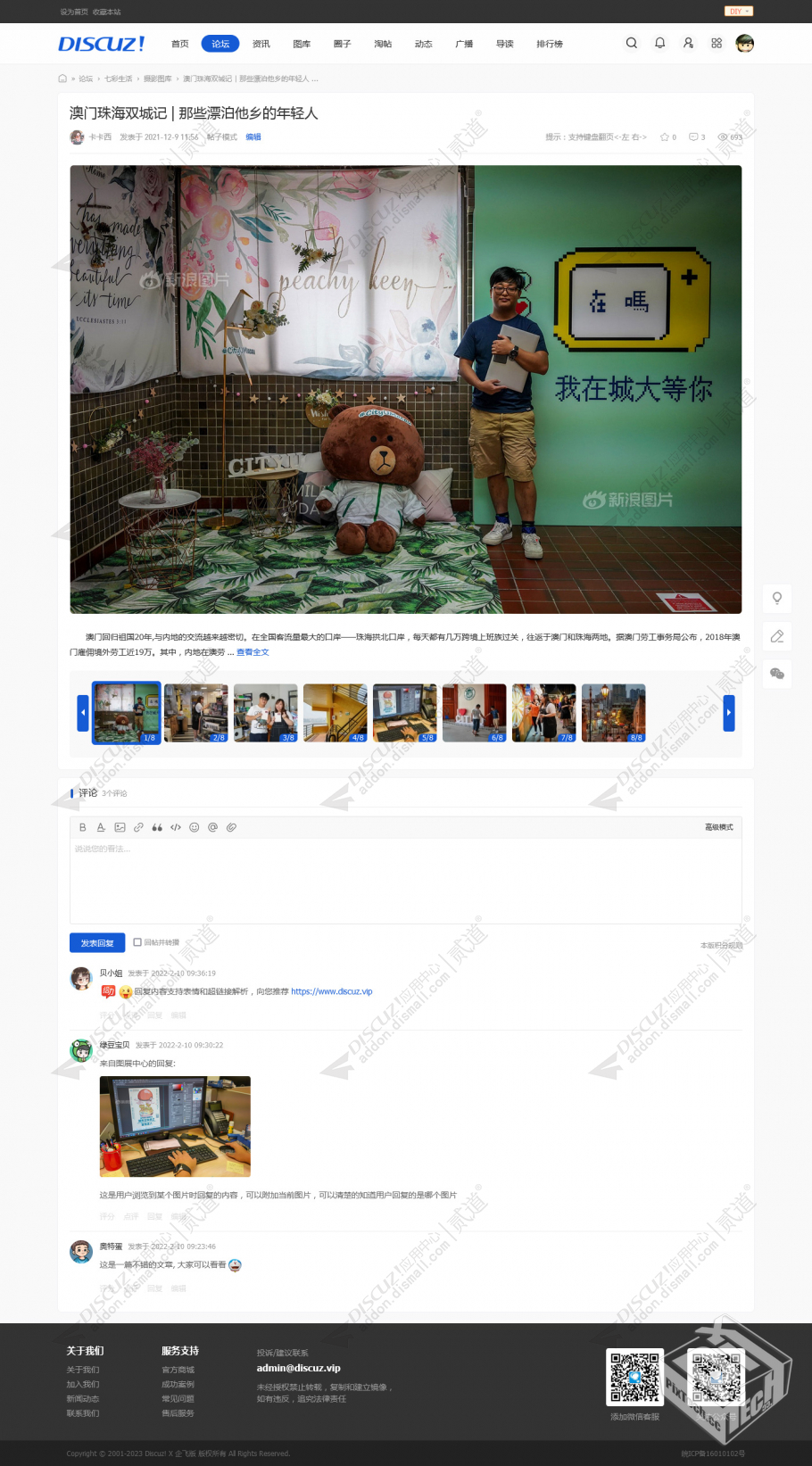The height and width of the screenshot is (1466, 812).
Task: Submit comment with 发表回复 button
Action: [x=97, y=943]
